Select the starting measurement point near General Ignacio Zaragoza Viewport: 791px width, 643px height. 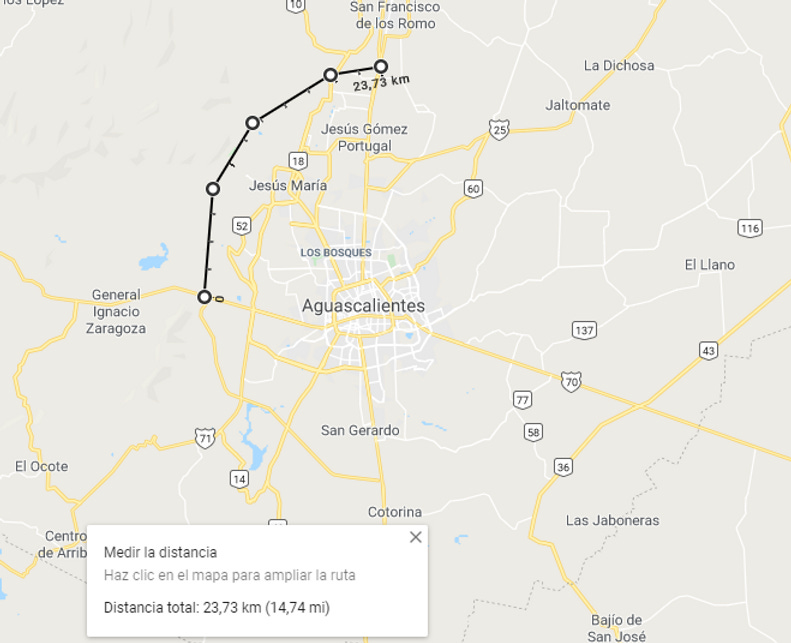pyautogui.click(x=204, y=297)
